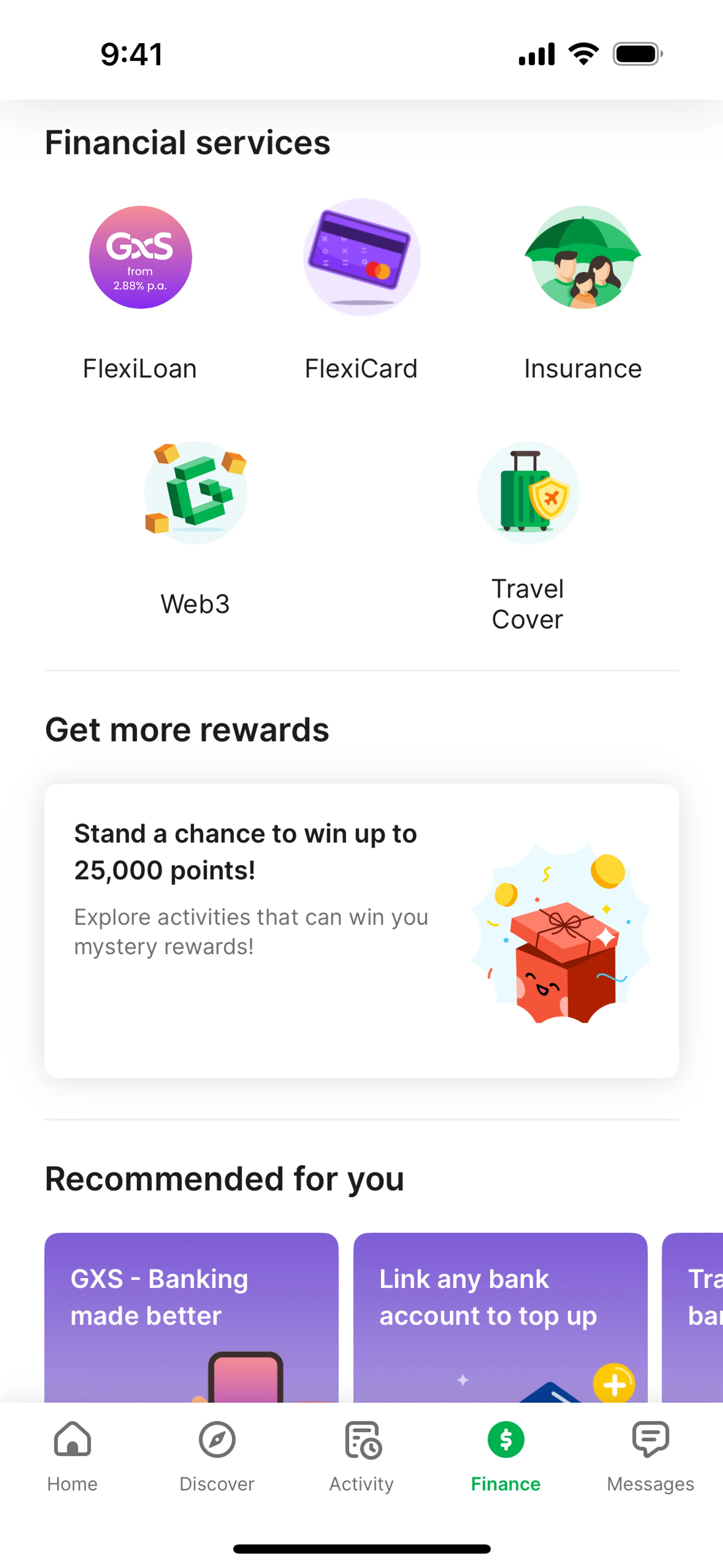Go to the Home tab
This screenshot has height=1568, width=723.
[x=72, y=1455]
